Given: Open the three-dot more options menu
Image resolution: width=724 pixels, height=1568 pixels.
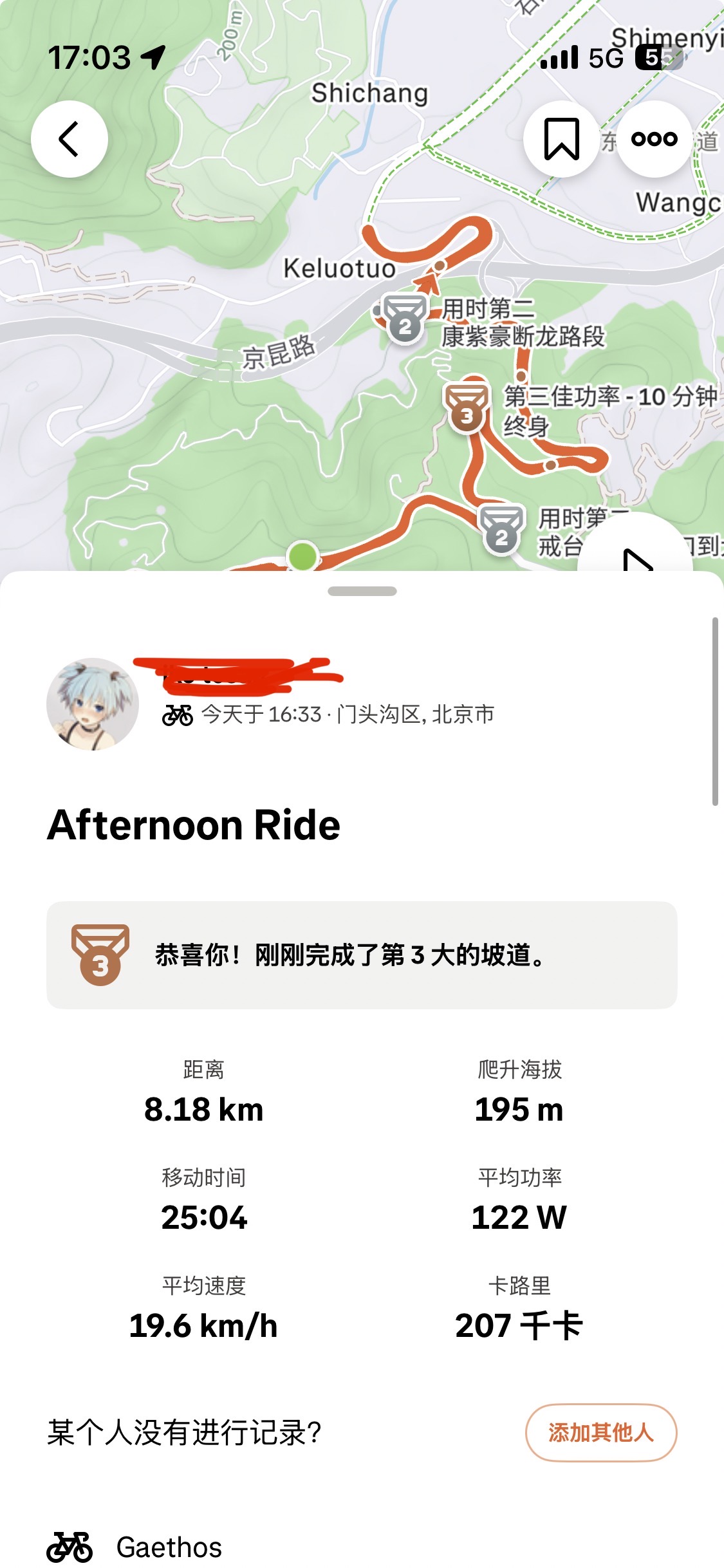Looking at the screenshot, I should (654, 139).
